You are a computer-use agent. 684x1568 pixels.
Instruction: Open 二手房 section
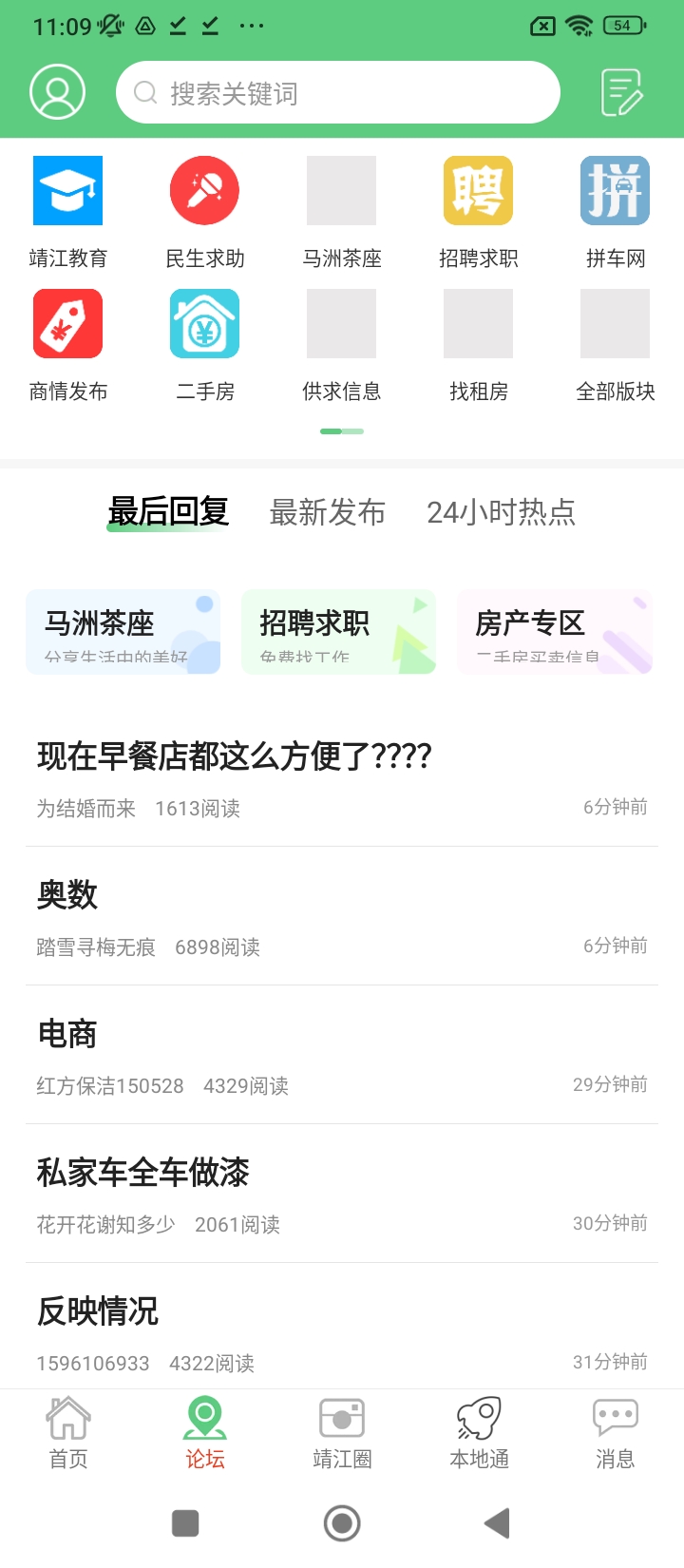(205, 346)
